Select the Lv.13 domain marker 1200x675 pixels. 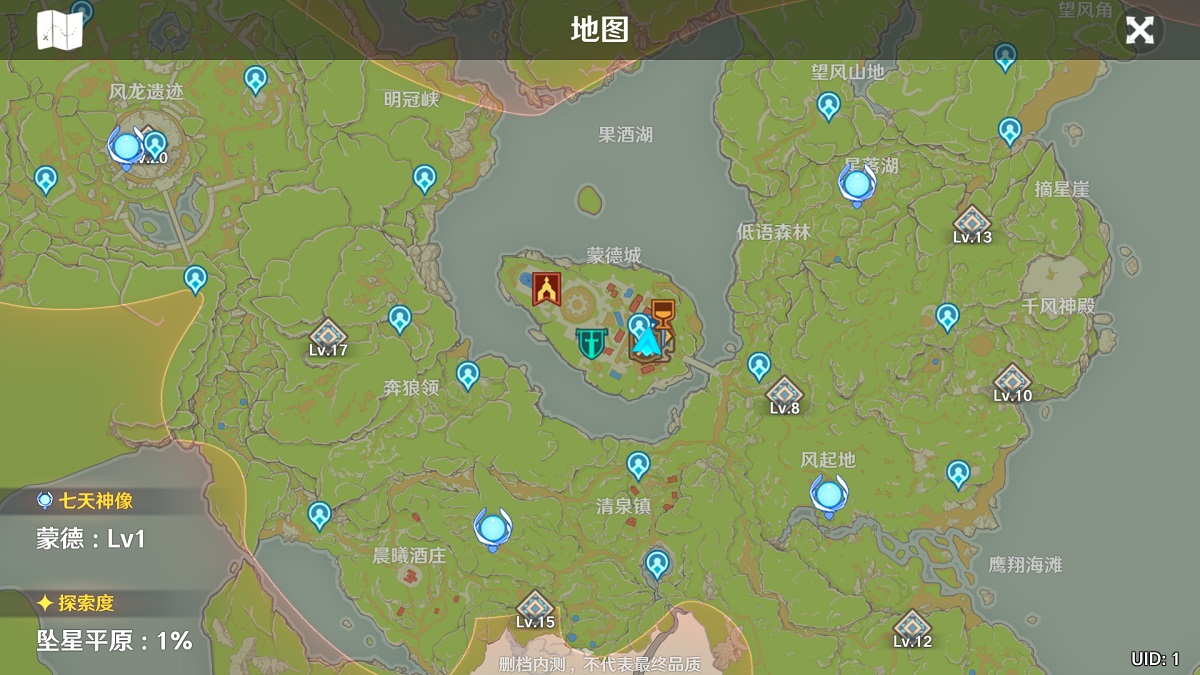972,223
